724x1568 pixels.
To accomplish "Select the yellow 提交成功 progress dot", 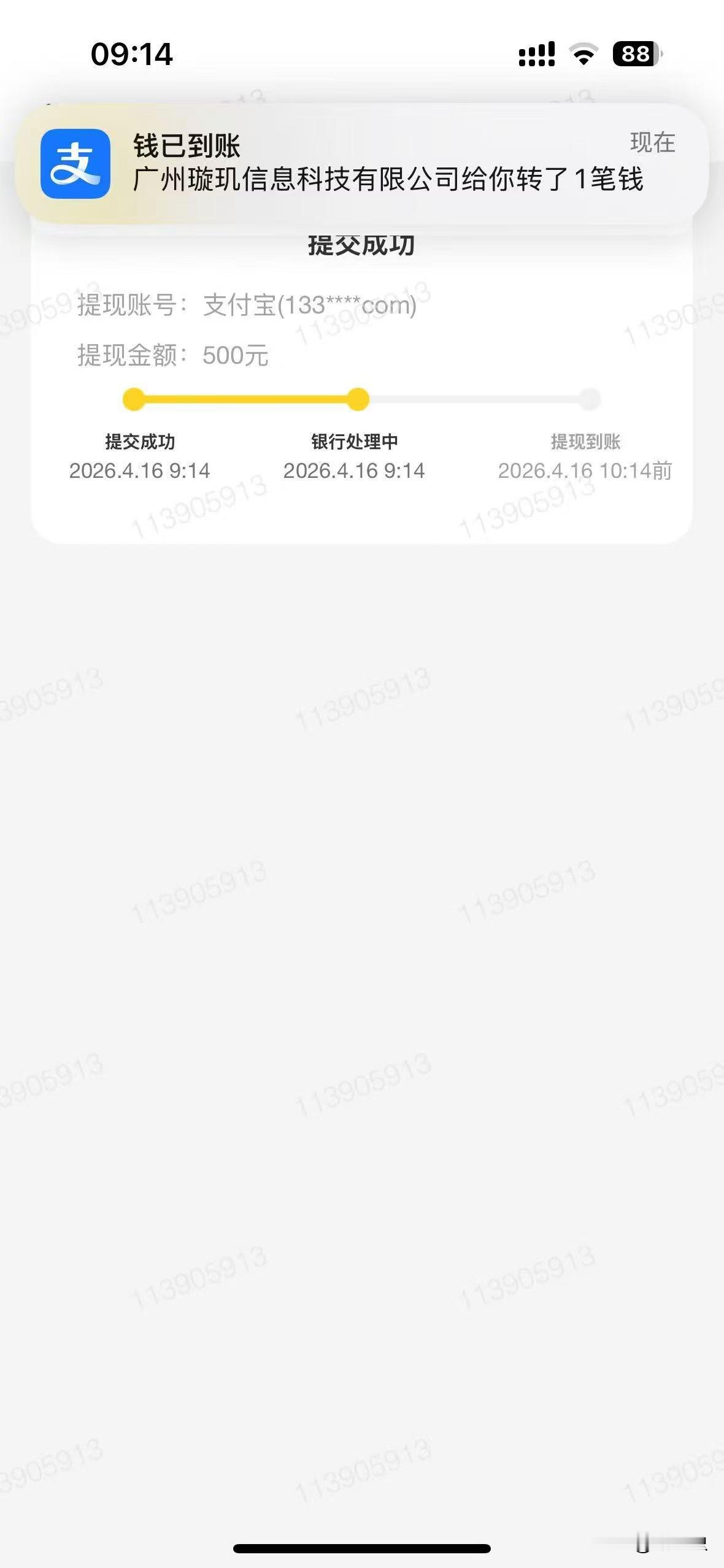I will [134, 399].
